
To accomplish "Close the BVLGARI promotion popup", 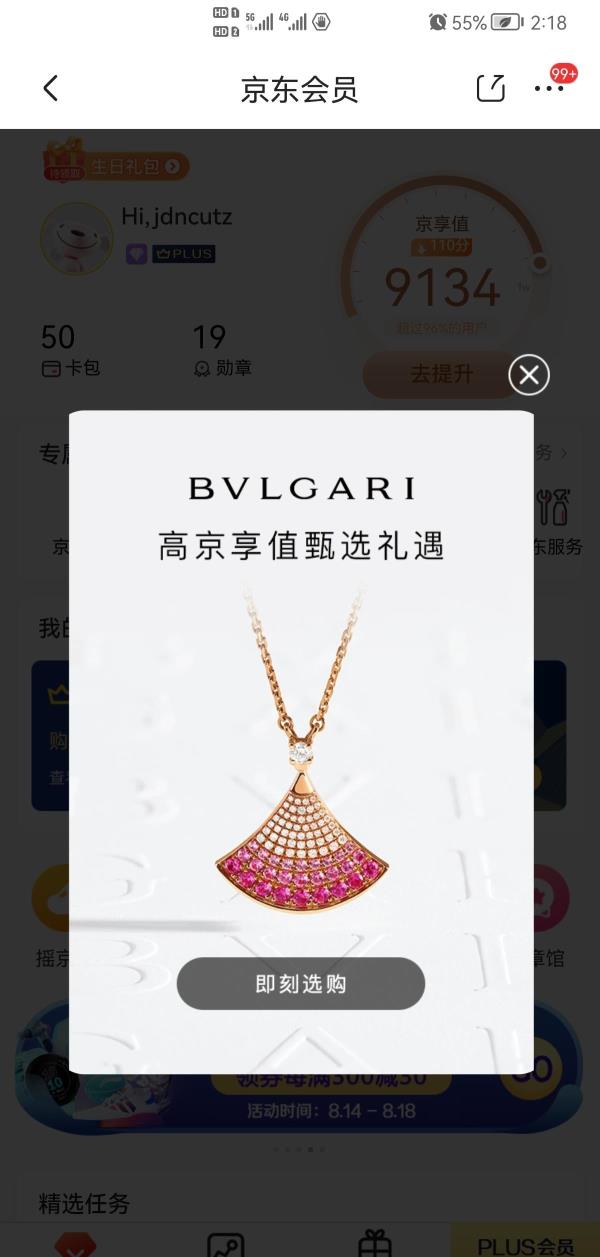I will (x=529, y=375).
